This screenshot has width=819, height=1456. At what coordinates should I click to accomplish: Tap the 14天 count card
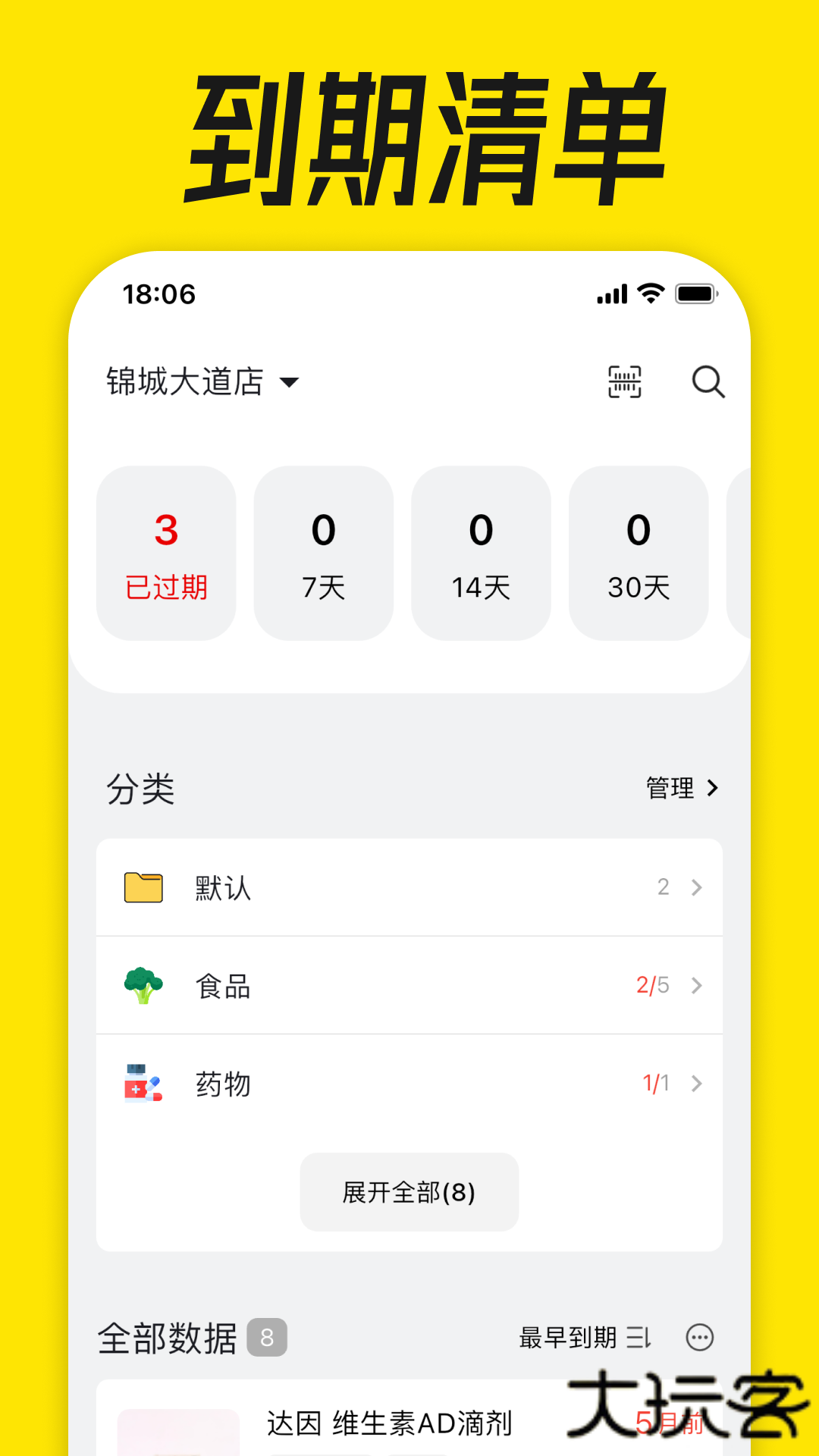coord(481,552)
